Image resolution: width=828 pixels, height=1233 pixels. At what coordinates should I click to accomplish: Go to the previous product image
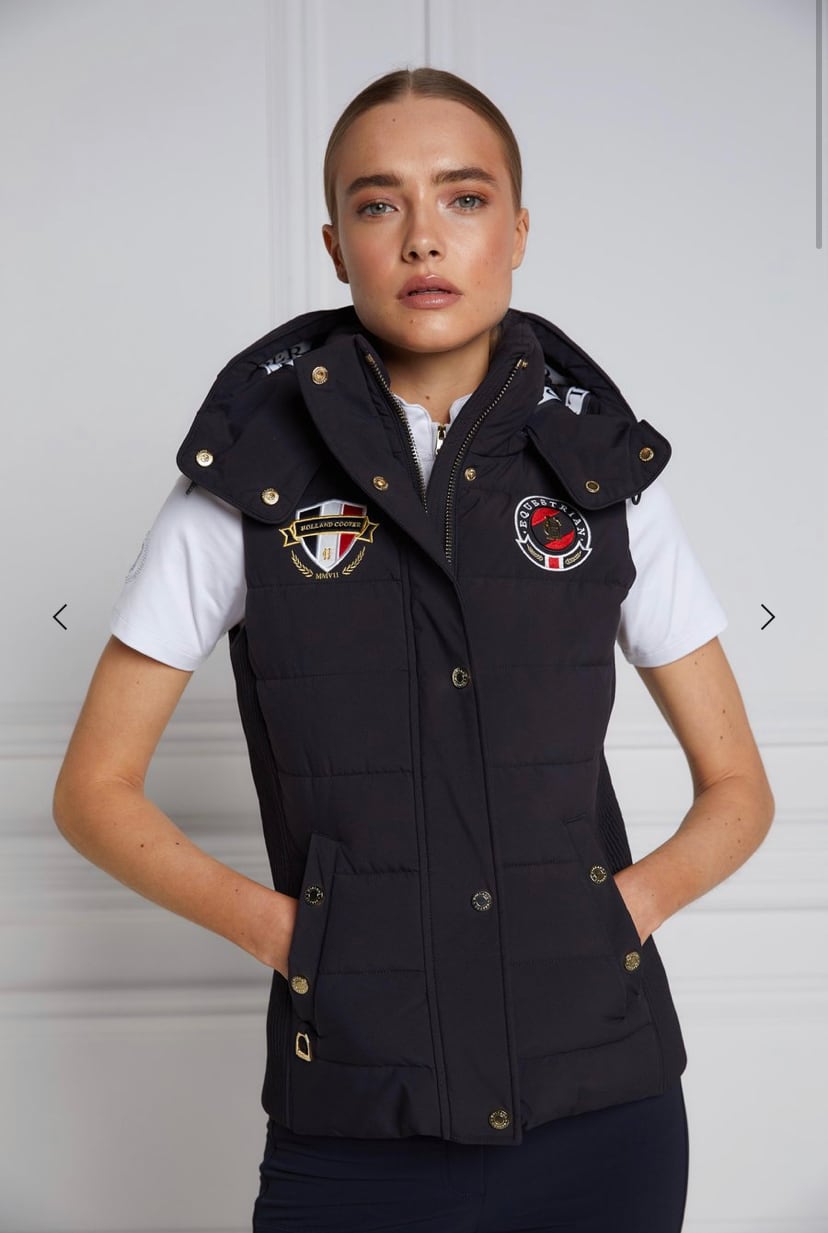tap(60, 617)
